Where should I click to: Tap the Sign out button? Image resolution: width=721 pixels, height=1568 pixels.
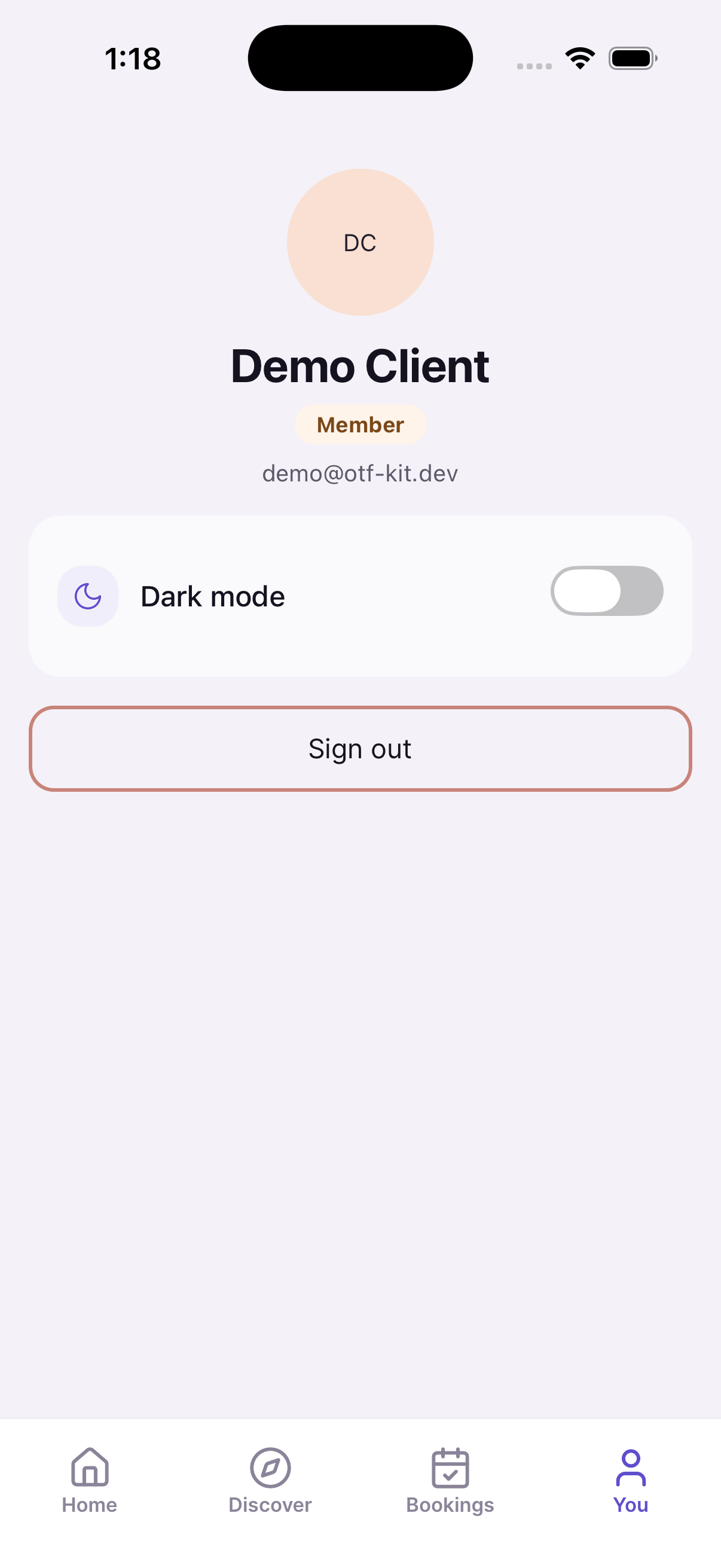pyautogui.click(x=360, y=748)
